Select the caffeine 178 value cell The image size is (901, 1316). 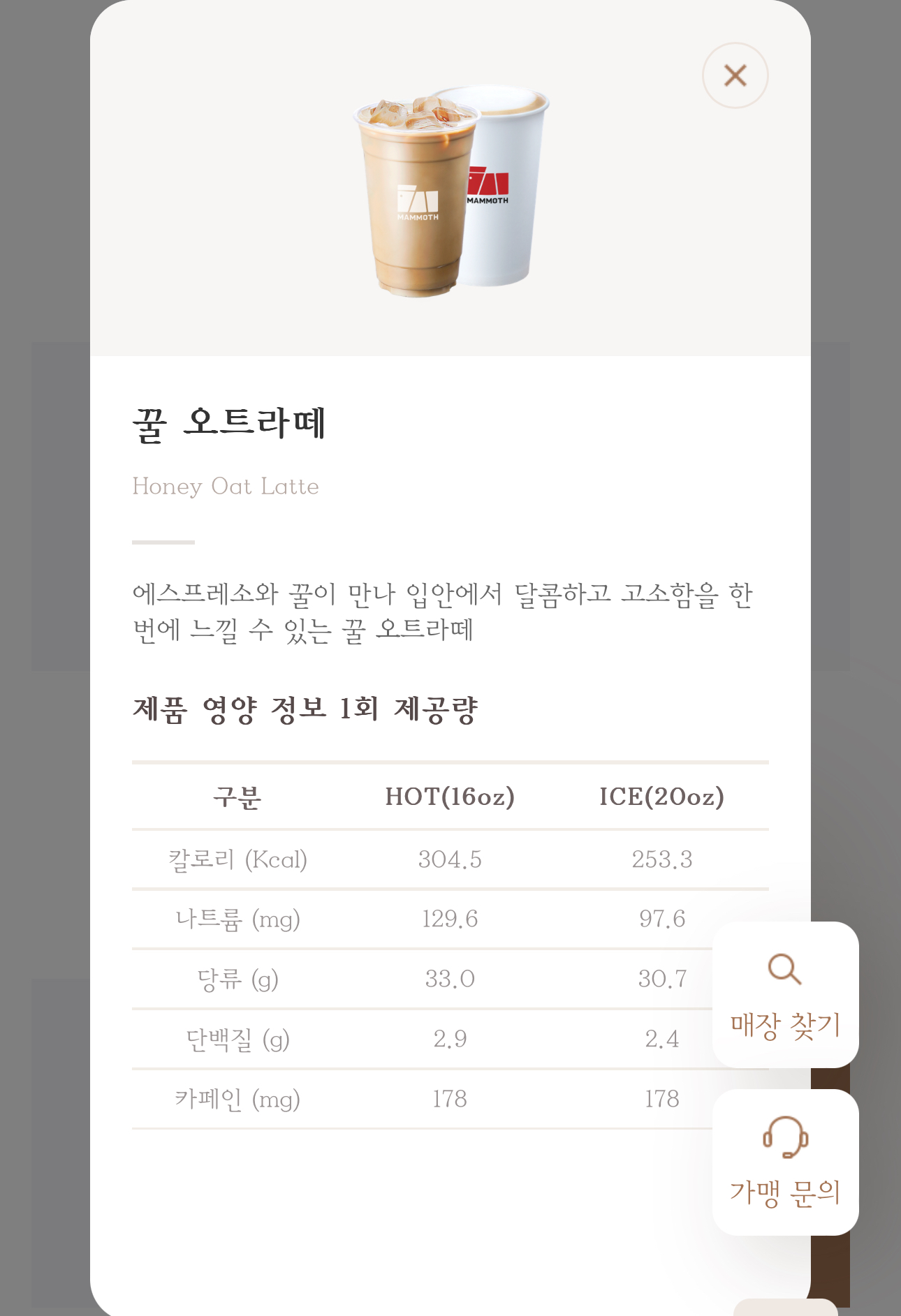(x=450, y=1098)
